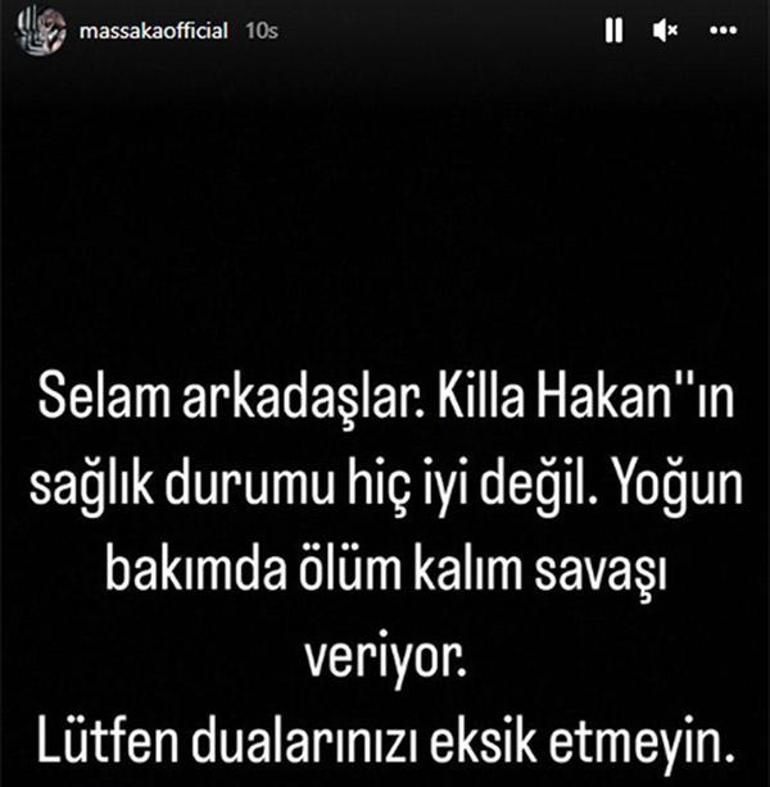Viewport: 770px width, 787px height.
Task: Open massakaofficial's profile from username
Action: coord(152,31)
